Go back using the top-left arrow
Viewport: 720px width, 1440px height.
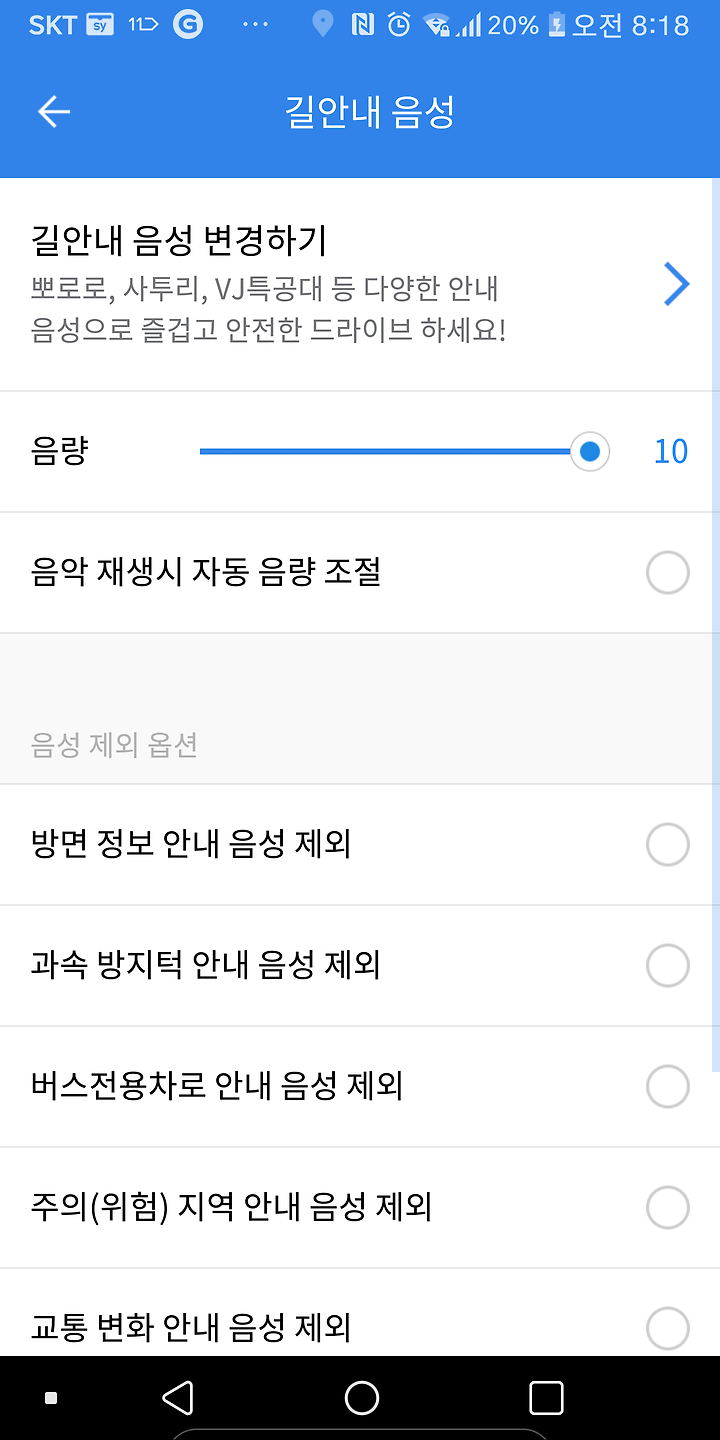[54, 112]
